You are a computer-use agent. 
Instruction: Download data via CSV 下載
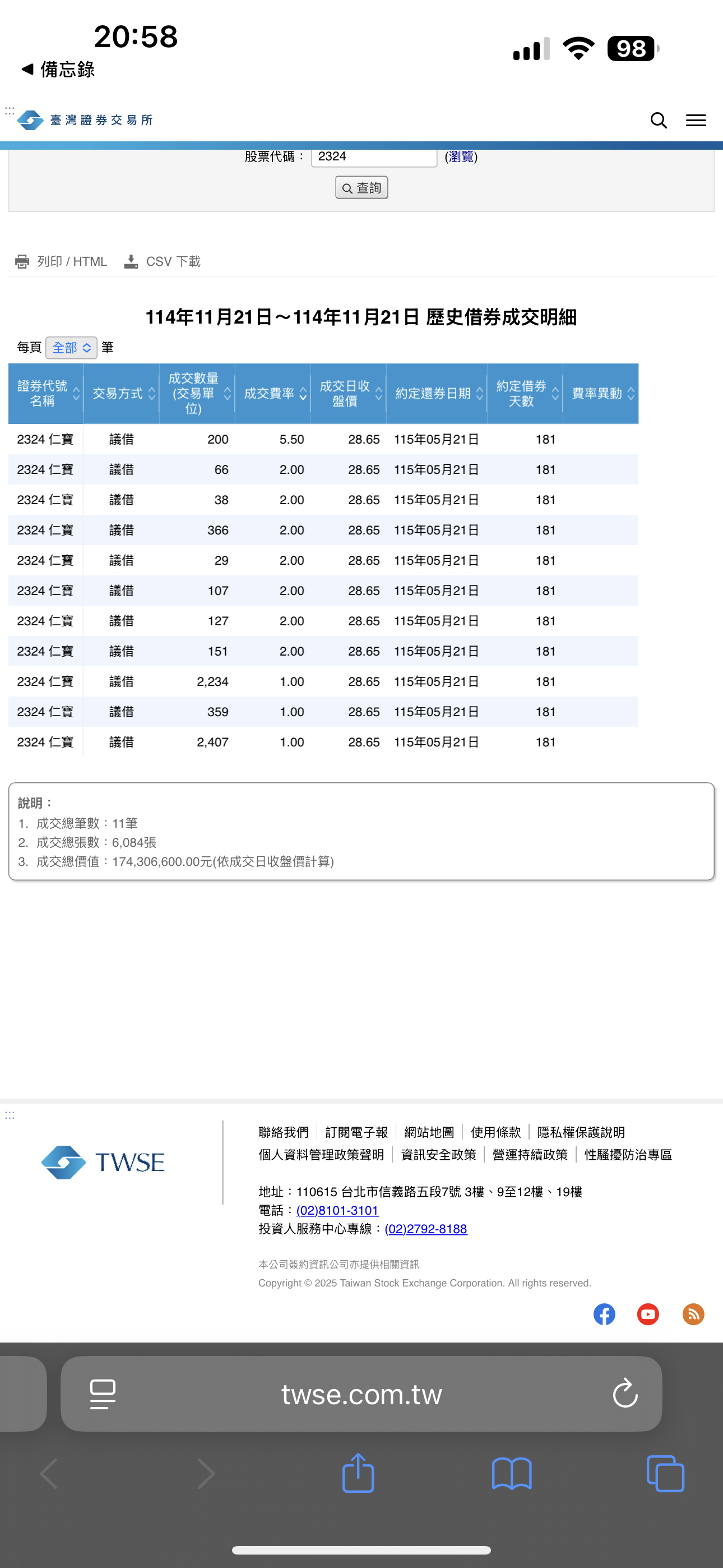(x=162, y=261)
